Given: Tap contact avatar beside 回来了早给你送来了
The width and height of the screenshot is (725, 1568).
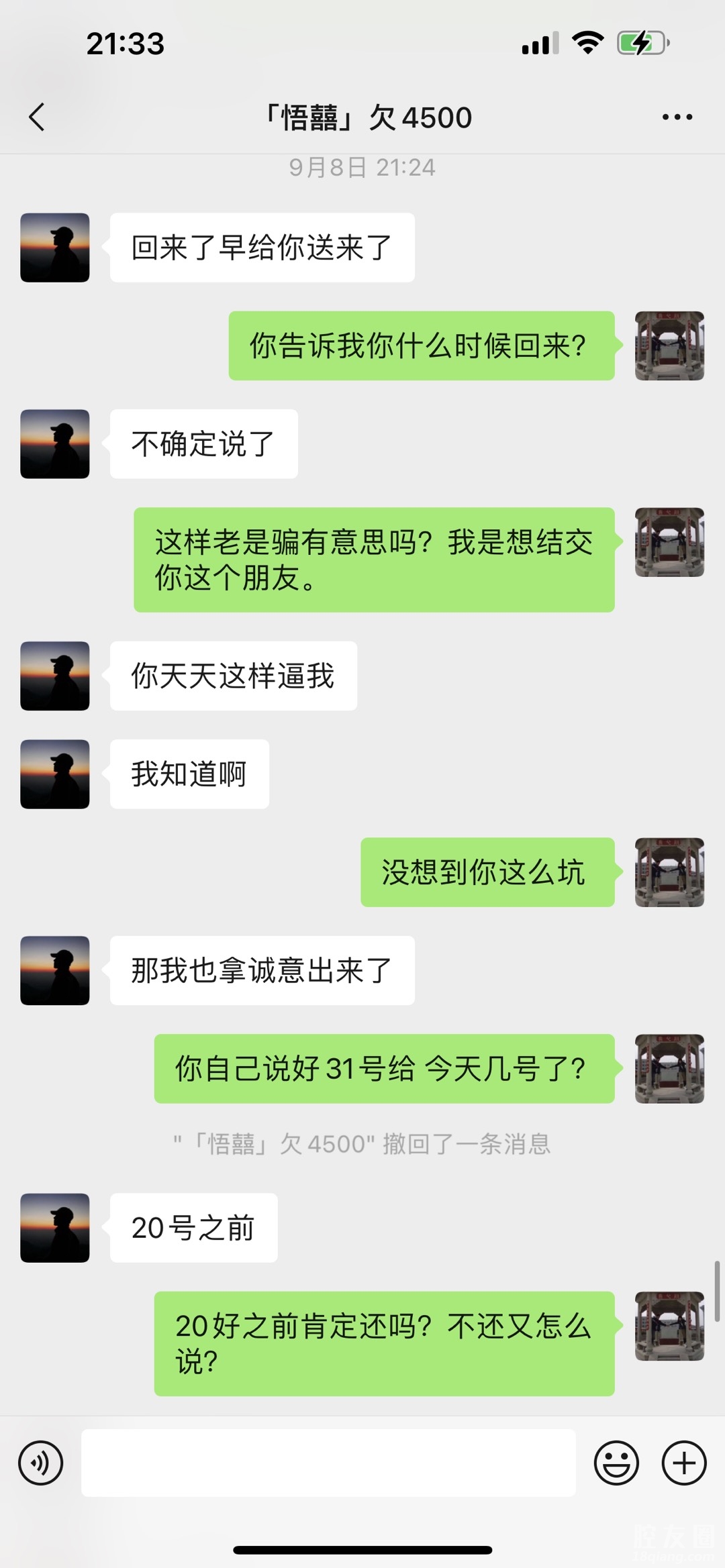Looking at the screenshot, I should [x=55, y=248].
